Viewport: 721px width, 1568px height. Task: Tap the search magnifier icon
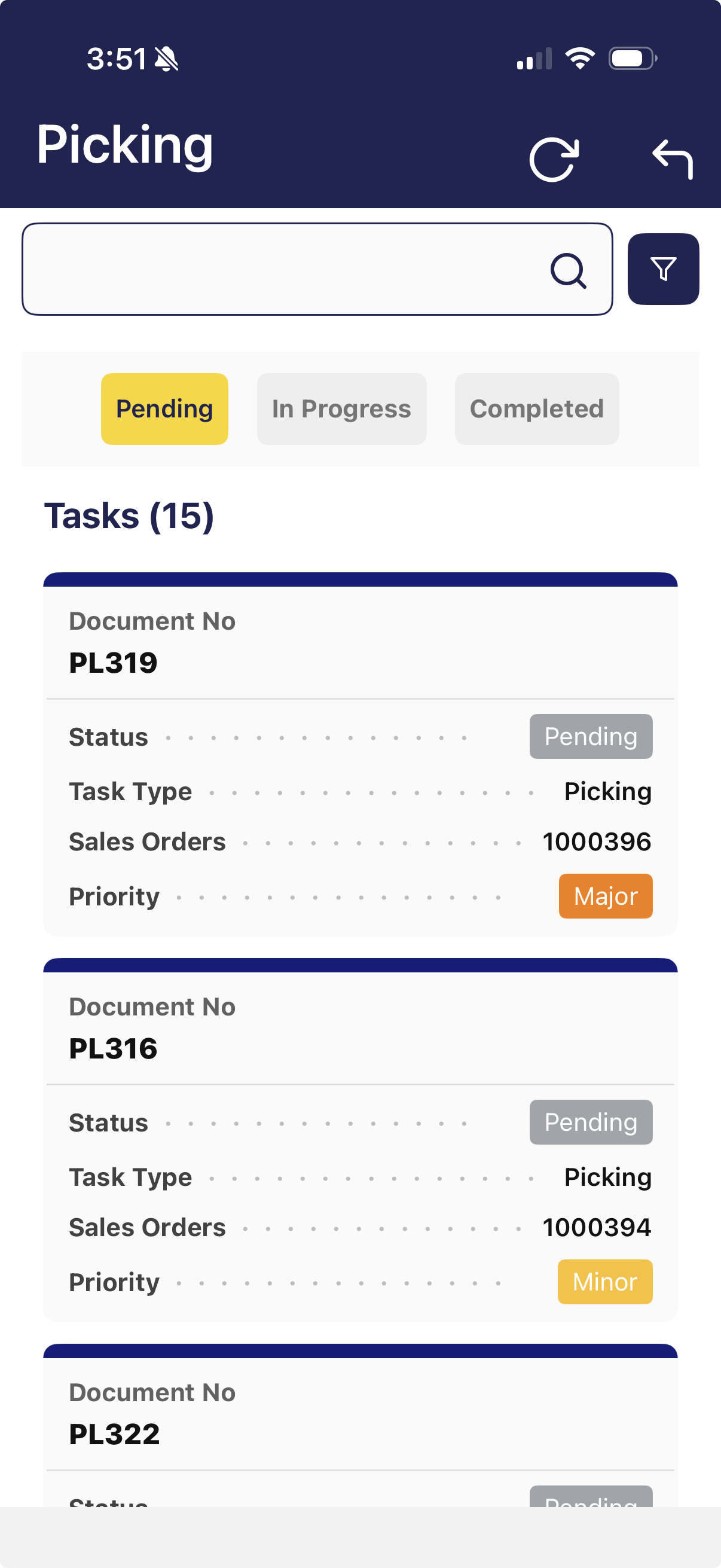tap(569, 270)
